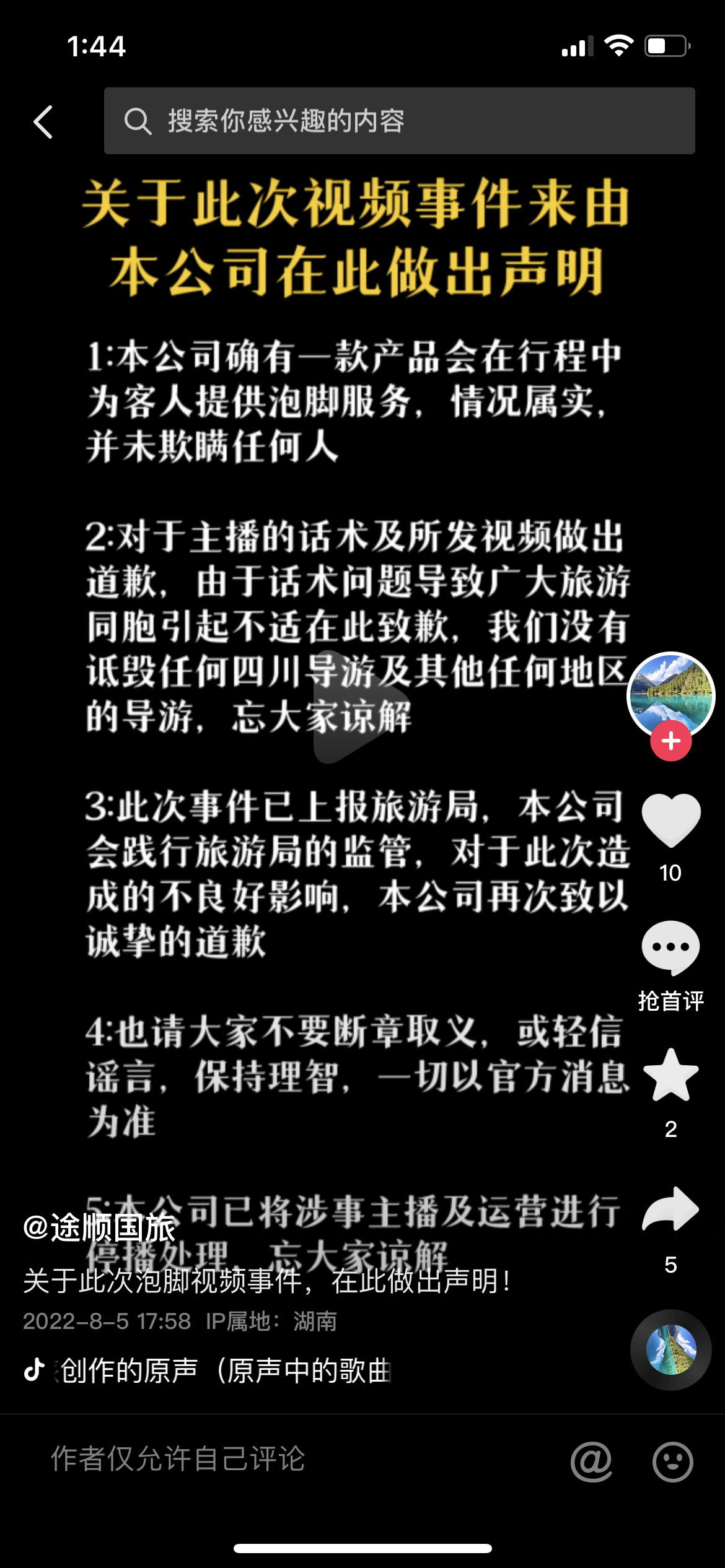The height and width of the screenshot is (1568, 725).
Task: Add the video to favorites with the star
Action: coord(670,1076)
